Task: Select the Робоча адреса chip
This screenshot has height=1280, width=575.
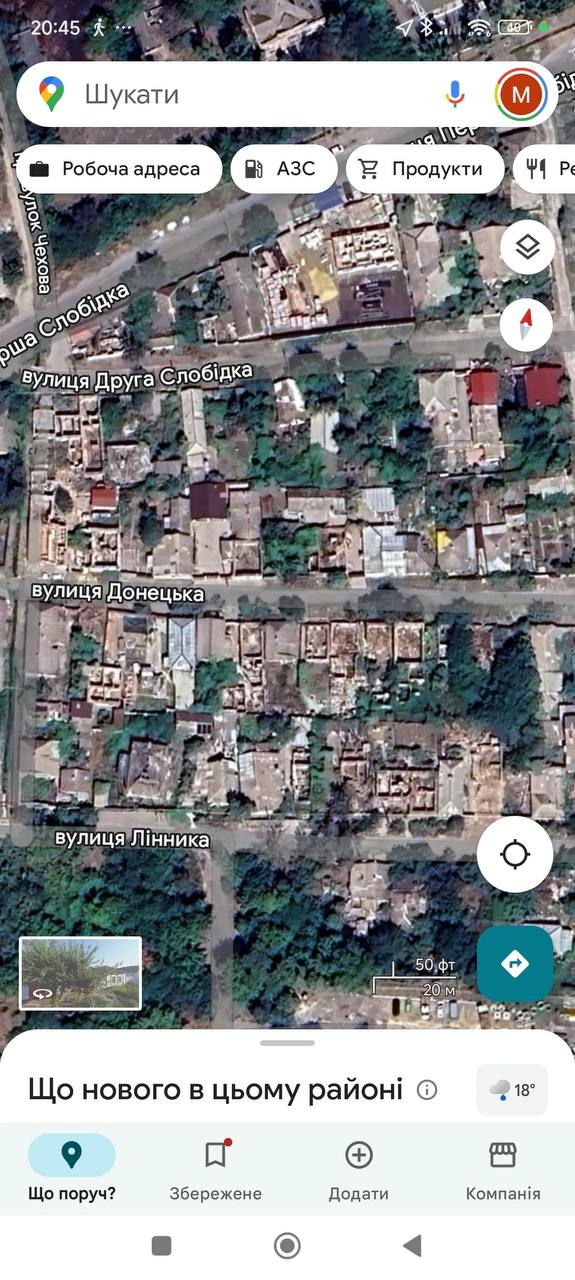Action: (119, 169)
